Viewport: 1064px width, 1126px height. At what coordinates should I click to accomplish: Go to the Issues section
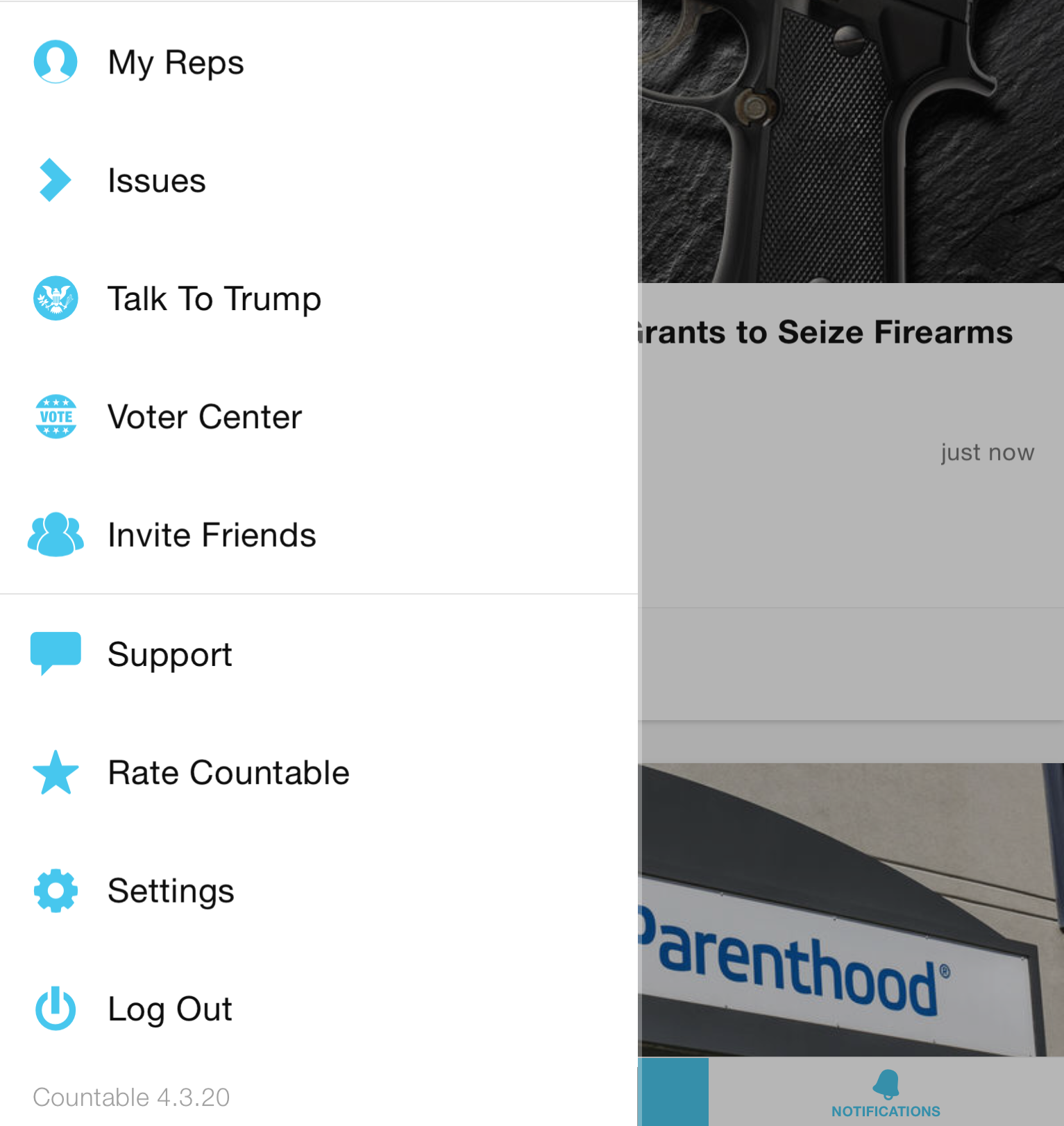pos(157,181)
